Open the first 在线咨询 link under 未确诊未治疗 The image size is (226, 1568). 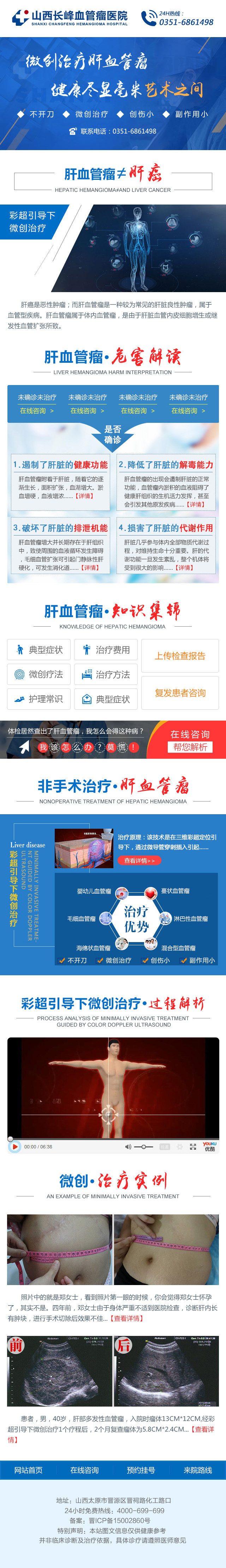(37, 411)
